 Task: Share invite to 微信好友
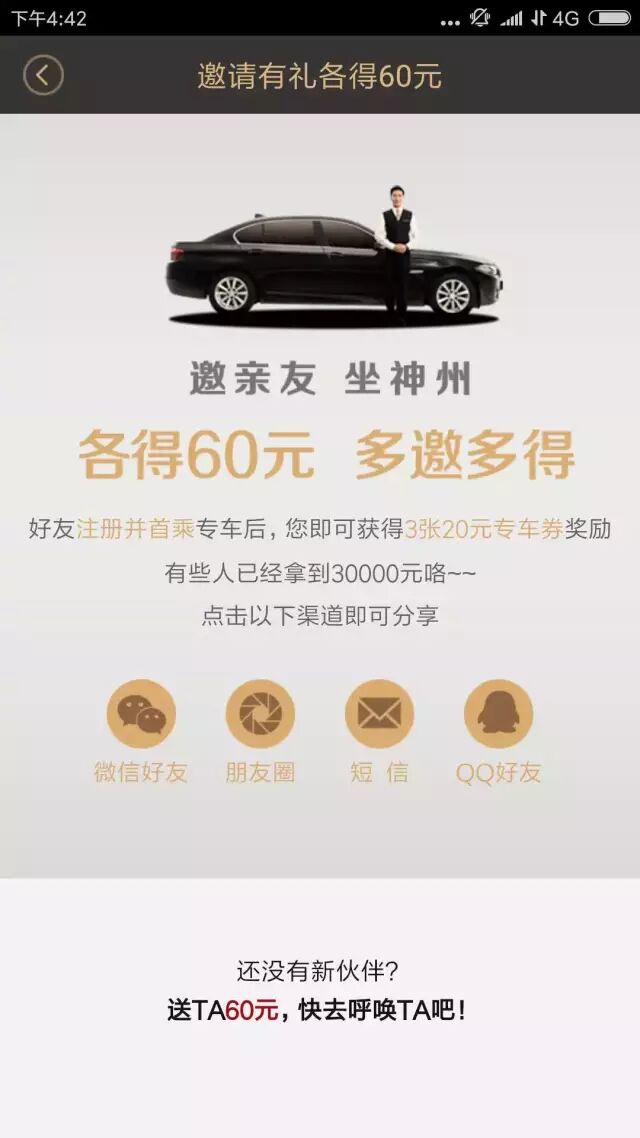coord(141,714)
